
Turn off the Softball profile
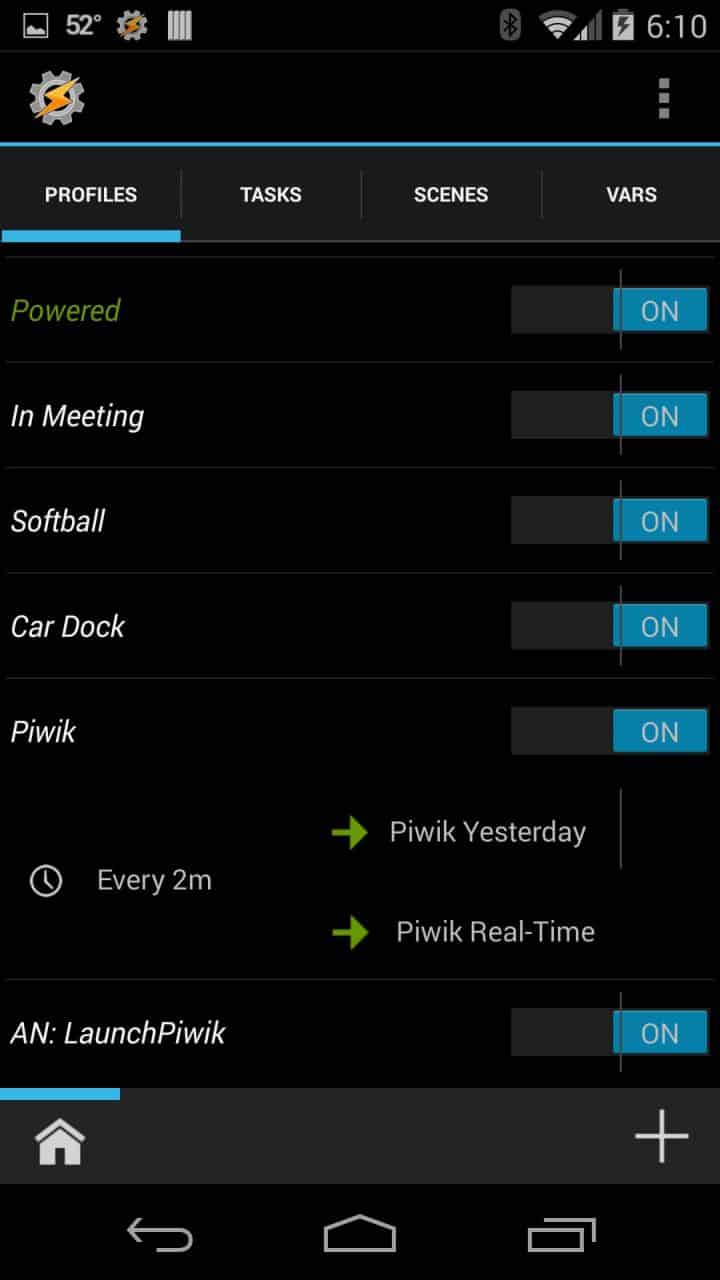coord(610,521)
